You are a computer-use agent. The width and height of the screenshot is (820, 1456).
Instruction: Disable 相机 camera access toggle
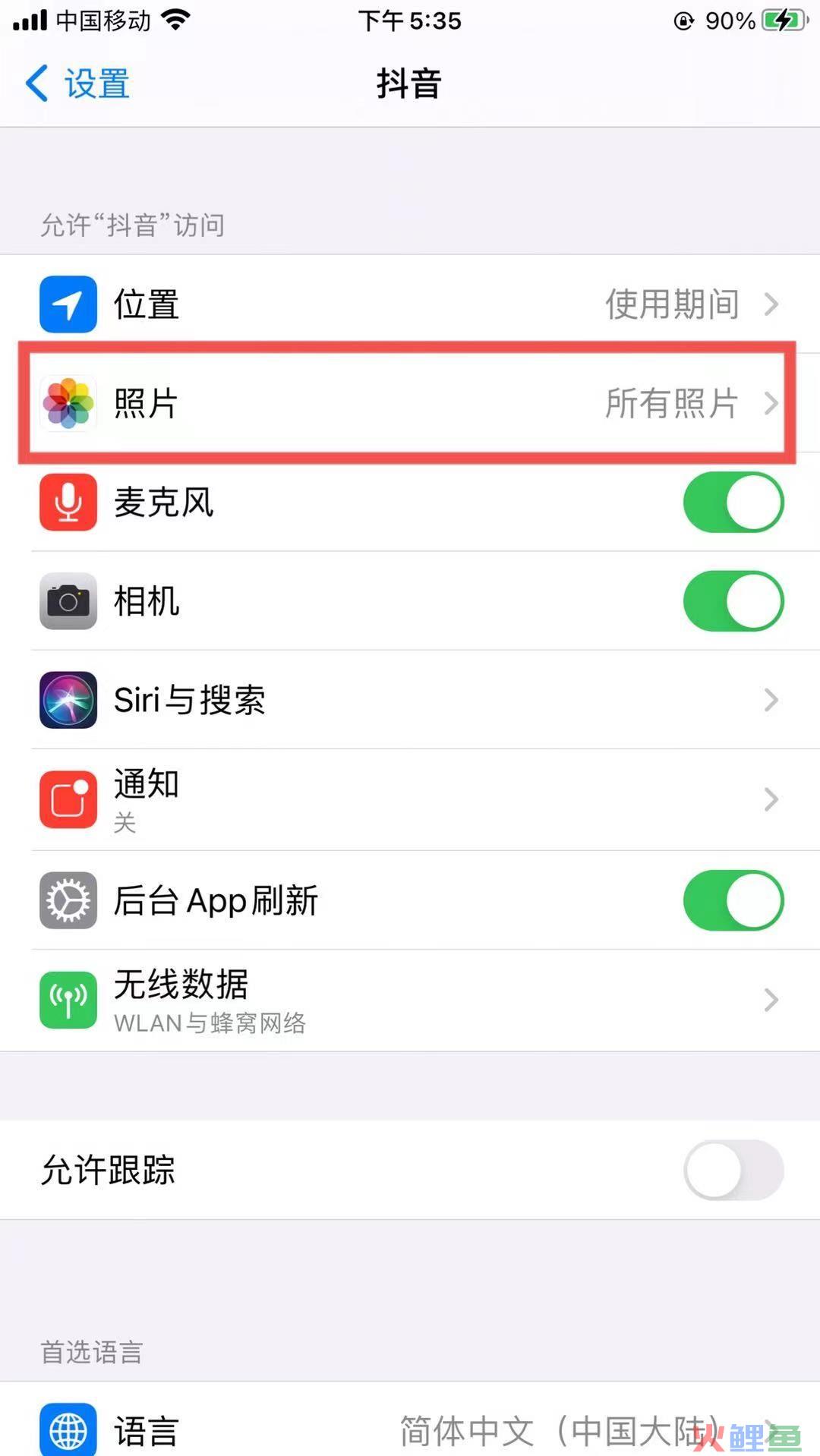click(x=733, y=601)
